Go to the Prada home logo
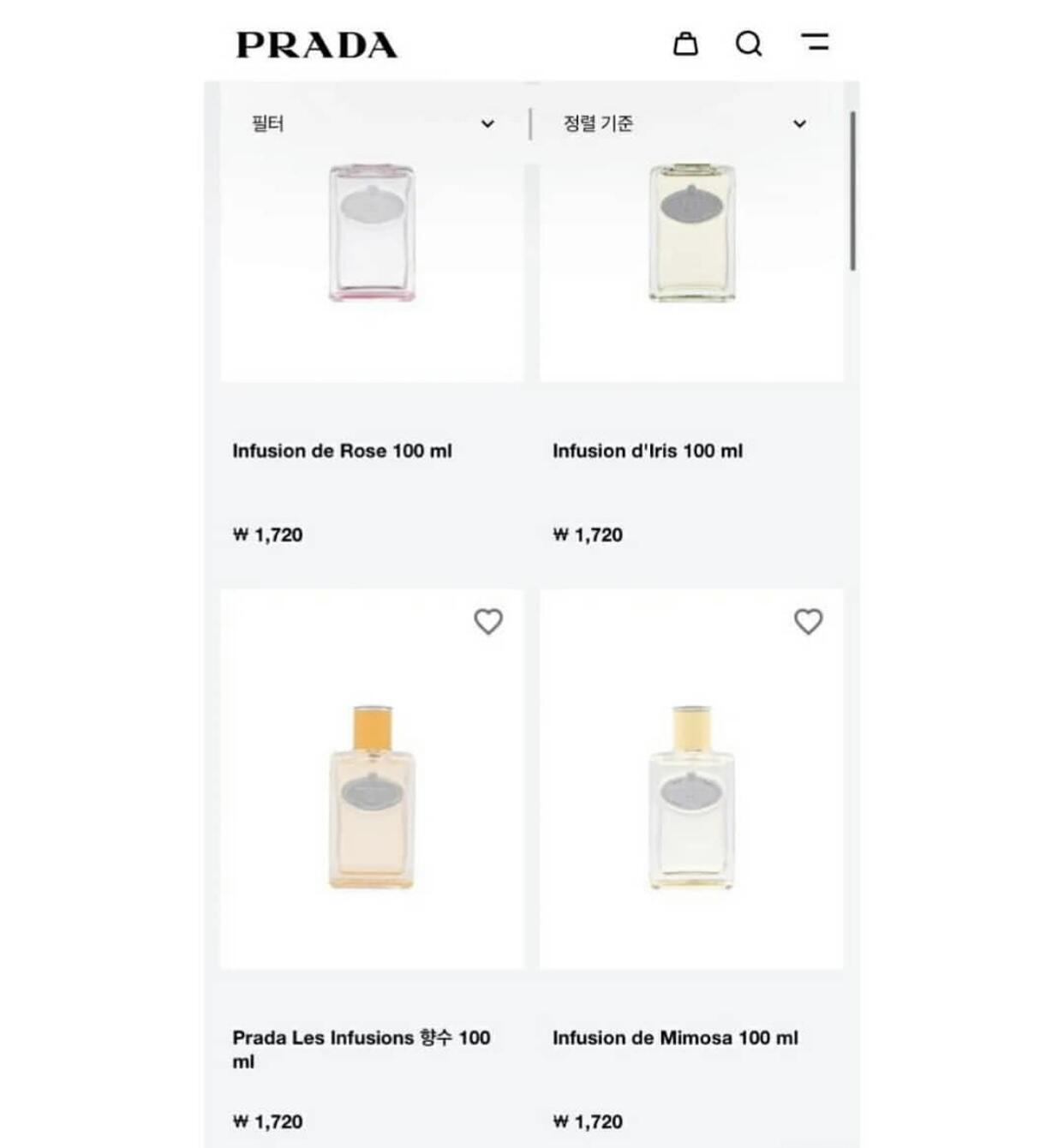 point(317,45)
